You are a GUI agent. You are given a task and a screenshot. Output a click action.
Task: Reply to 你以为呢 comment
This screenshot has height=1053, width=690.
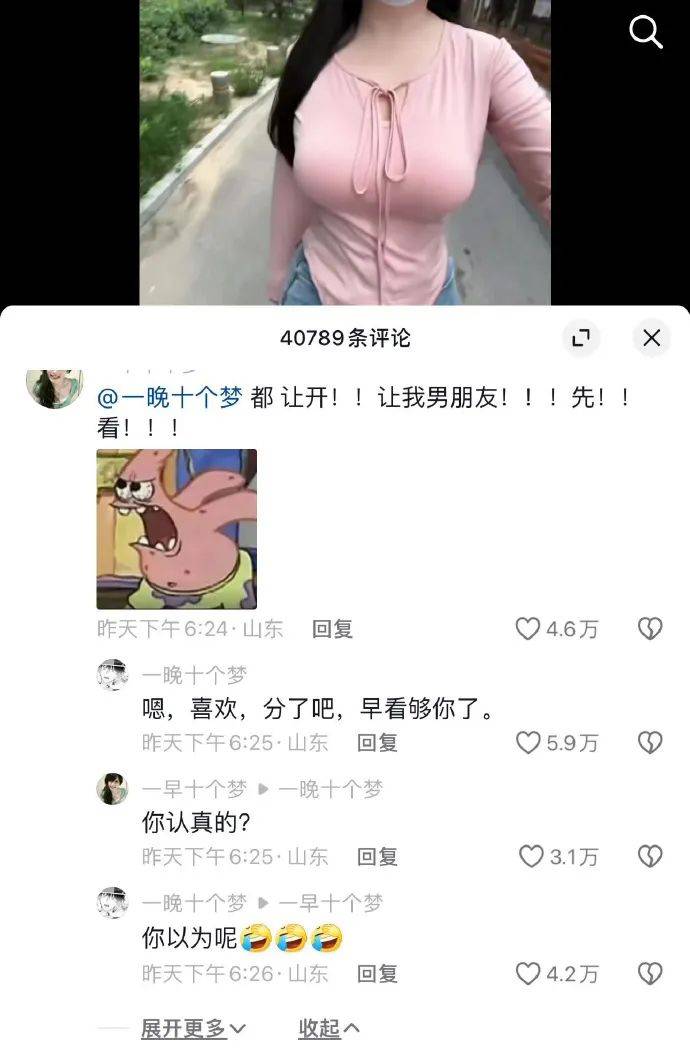point(377,973)
